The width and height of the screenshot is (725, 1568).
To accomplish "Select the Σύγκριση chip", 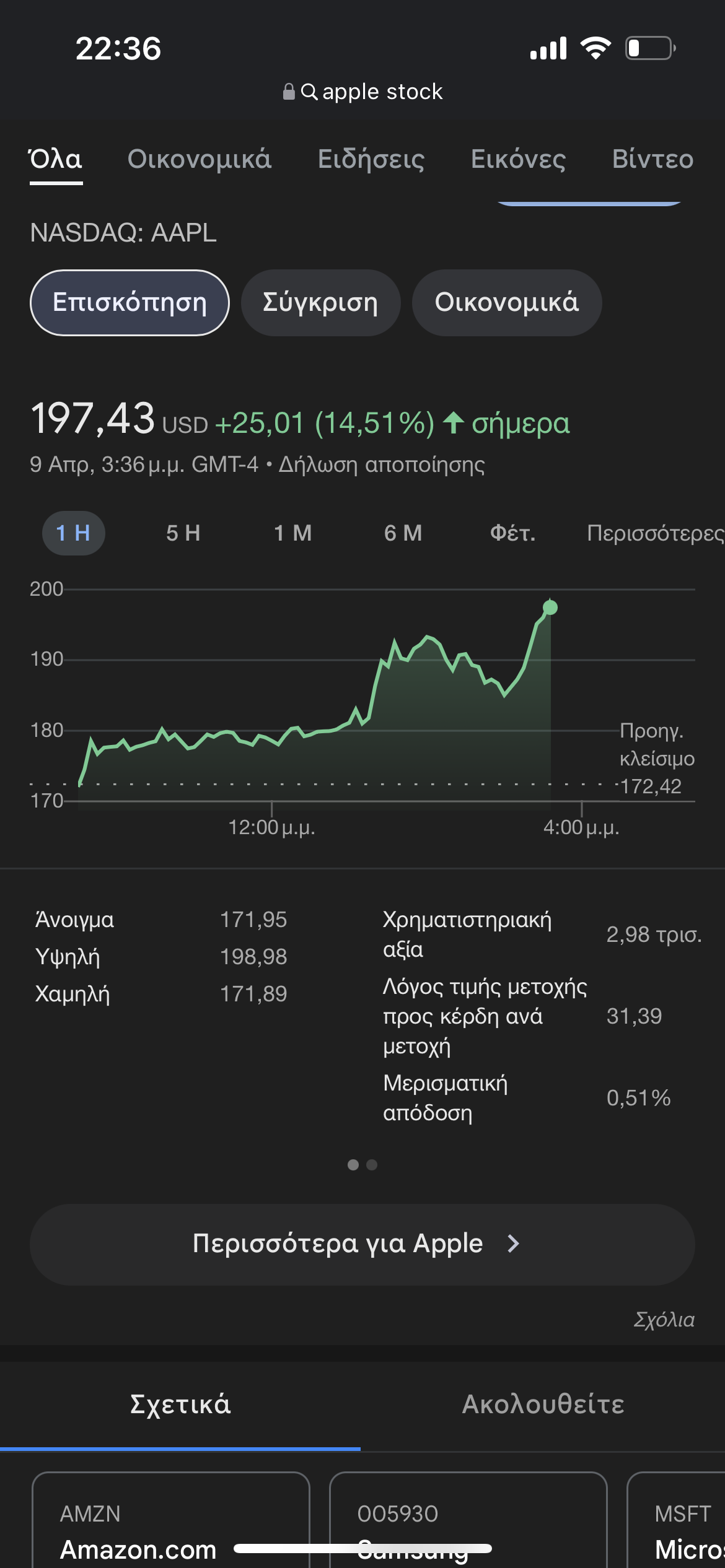I will click(x=320, y=303).
